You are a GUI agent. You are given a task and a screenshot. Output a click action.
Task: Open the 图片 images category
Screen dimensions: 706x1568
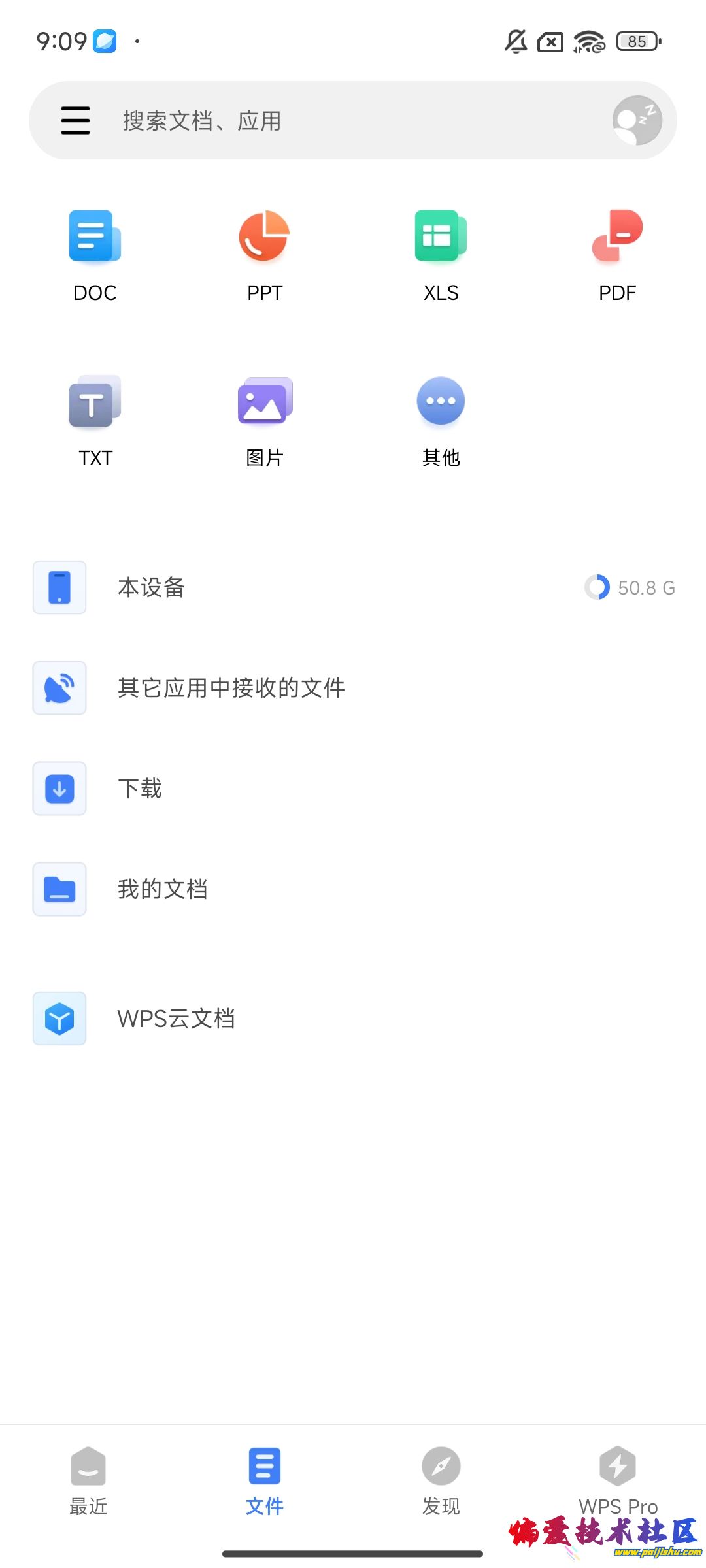click(265, 420)
